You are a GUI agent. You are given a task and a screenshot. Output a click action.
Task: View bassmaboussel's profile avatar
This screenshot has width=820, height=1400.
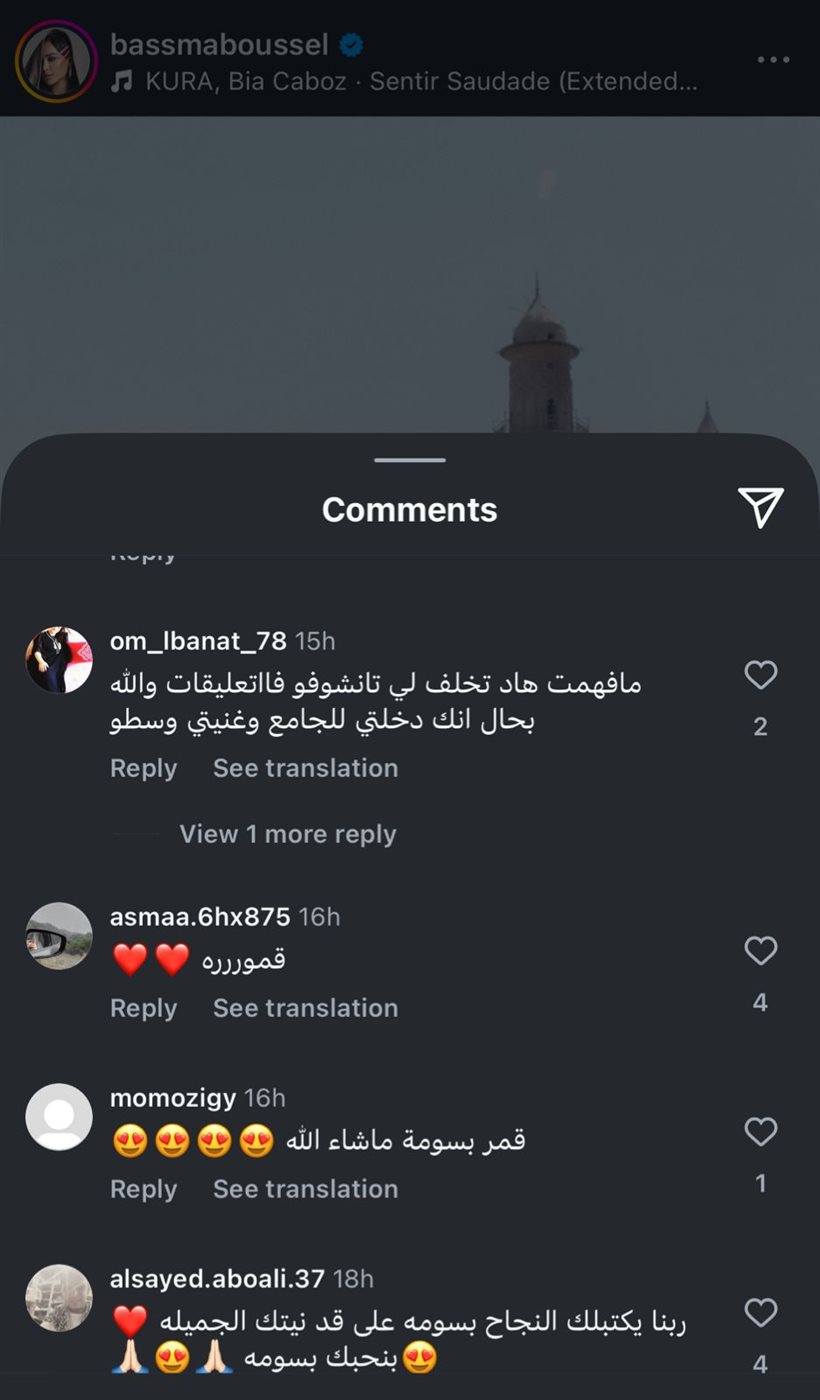point(57,60)
